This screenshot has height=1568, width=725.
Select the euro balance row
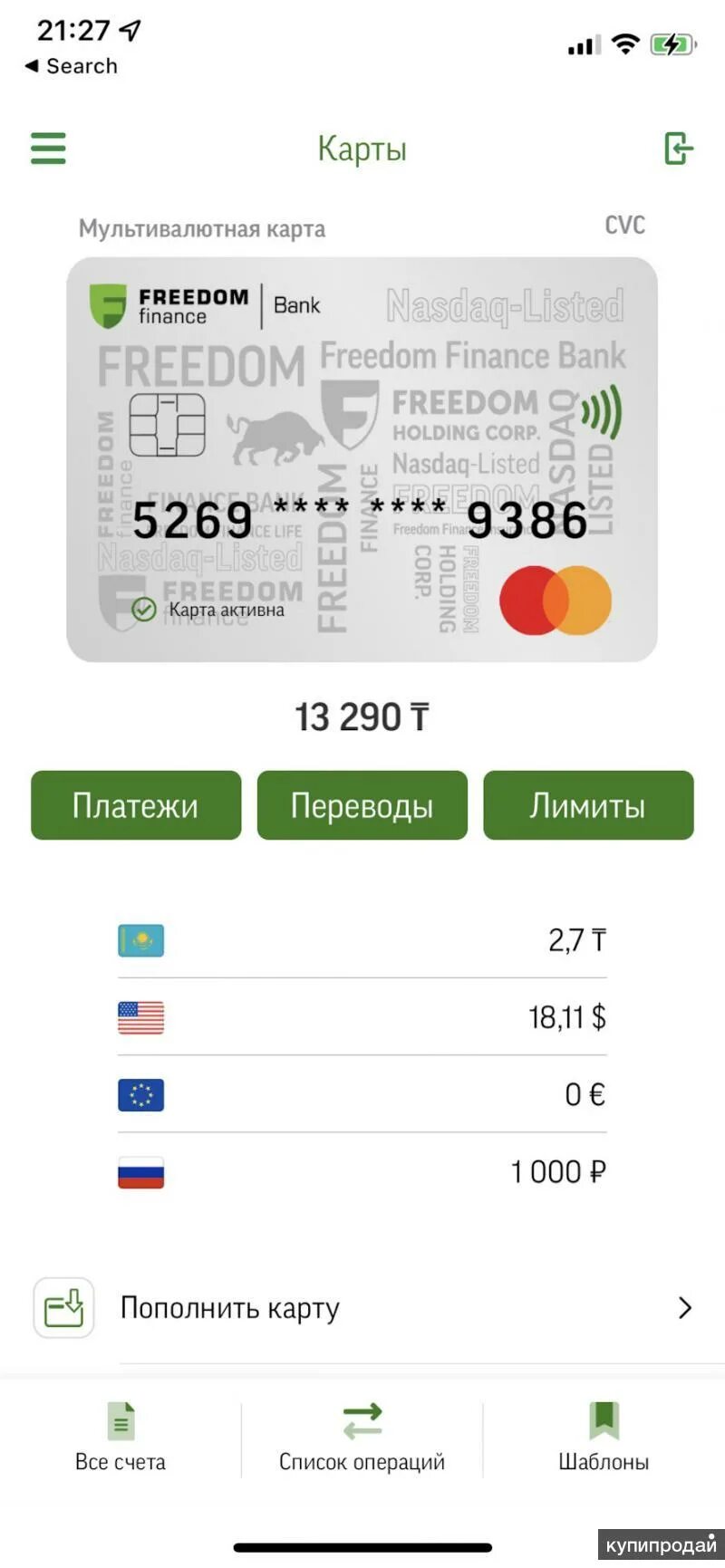pyautogui.click(x=362, y=1094)
